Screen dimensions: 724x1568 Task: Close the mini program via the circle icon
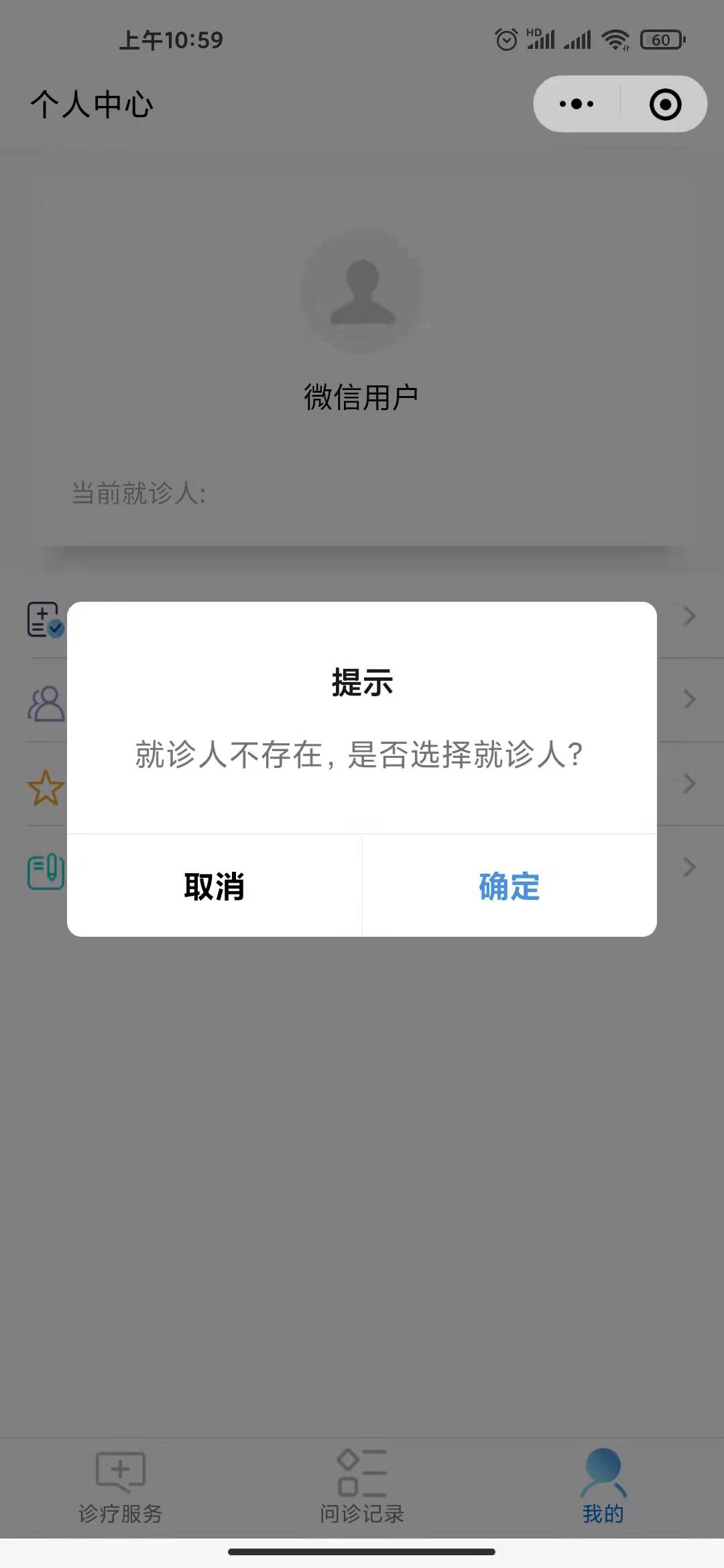[665, 105]
